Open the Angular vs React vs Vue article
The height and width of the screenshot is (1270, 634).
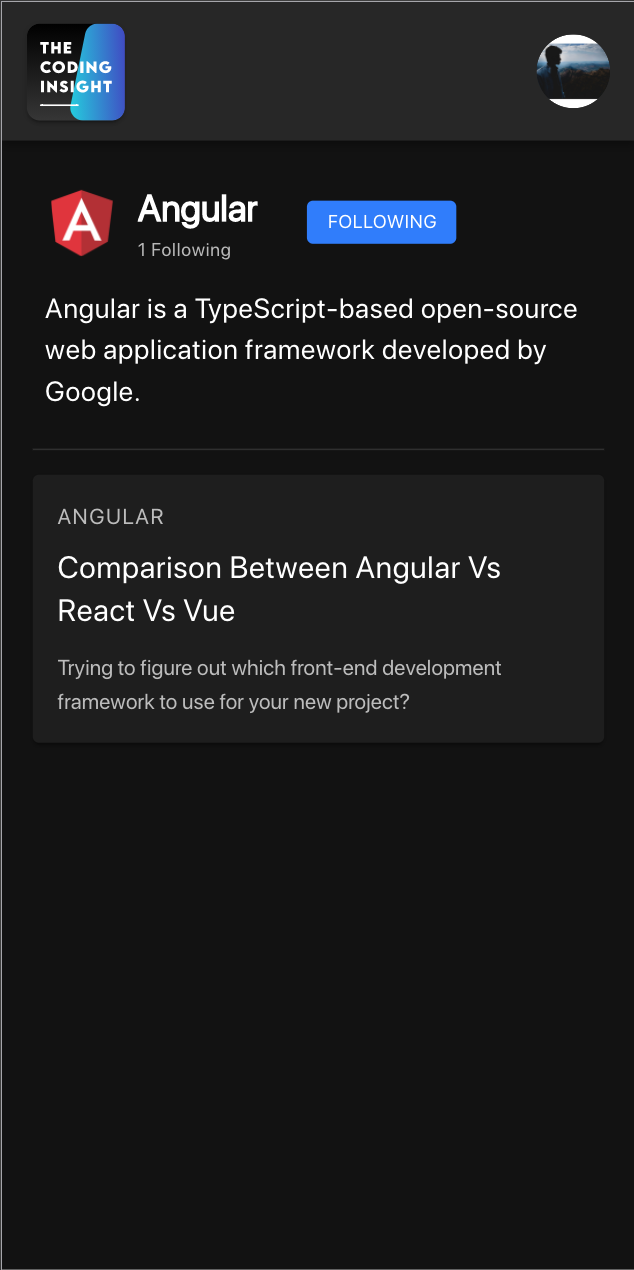(279, 589)
